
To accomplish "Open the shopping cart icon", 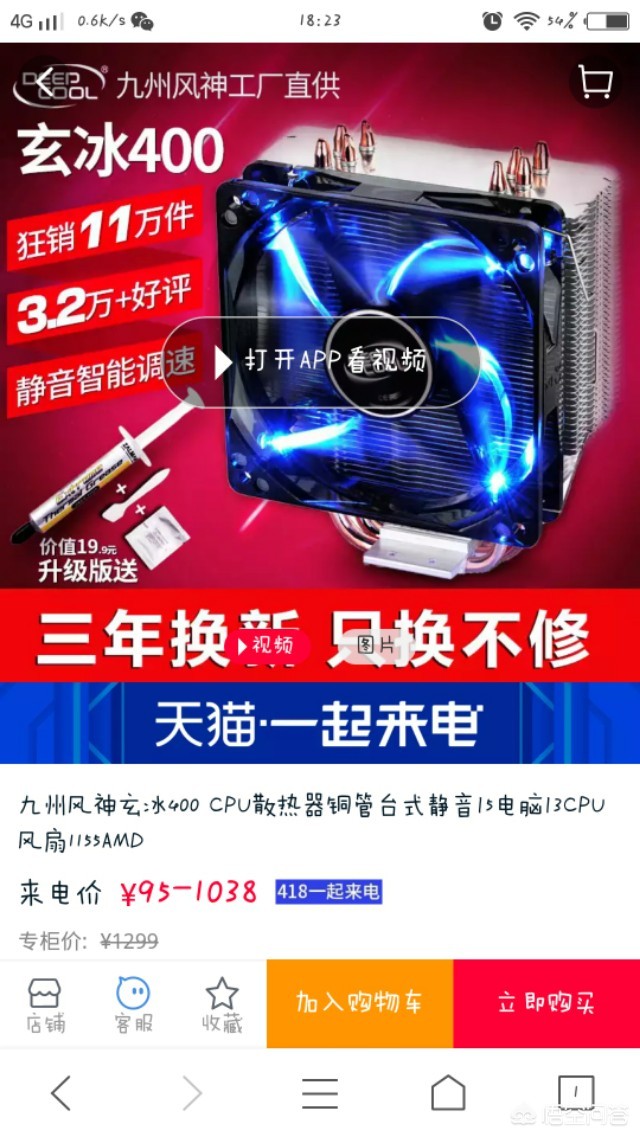I will click(x=596, y=83).
